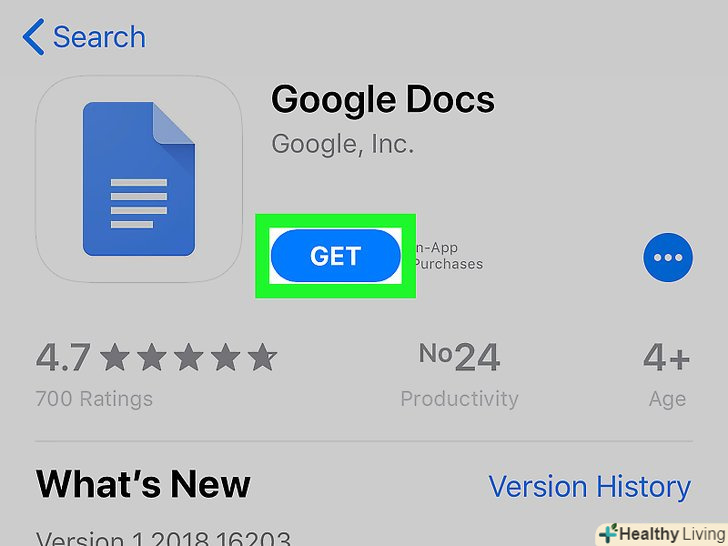The image size is (728, 546).
Task: Tap GET to download Google Docs
Action: [x=335, y=256]
